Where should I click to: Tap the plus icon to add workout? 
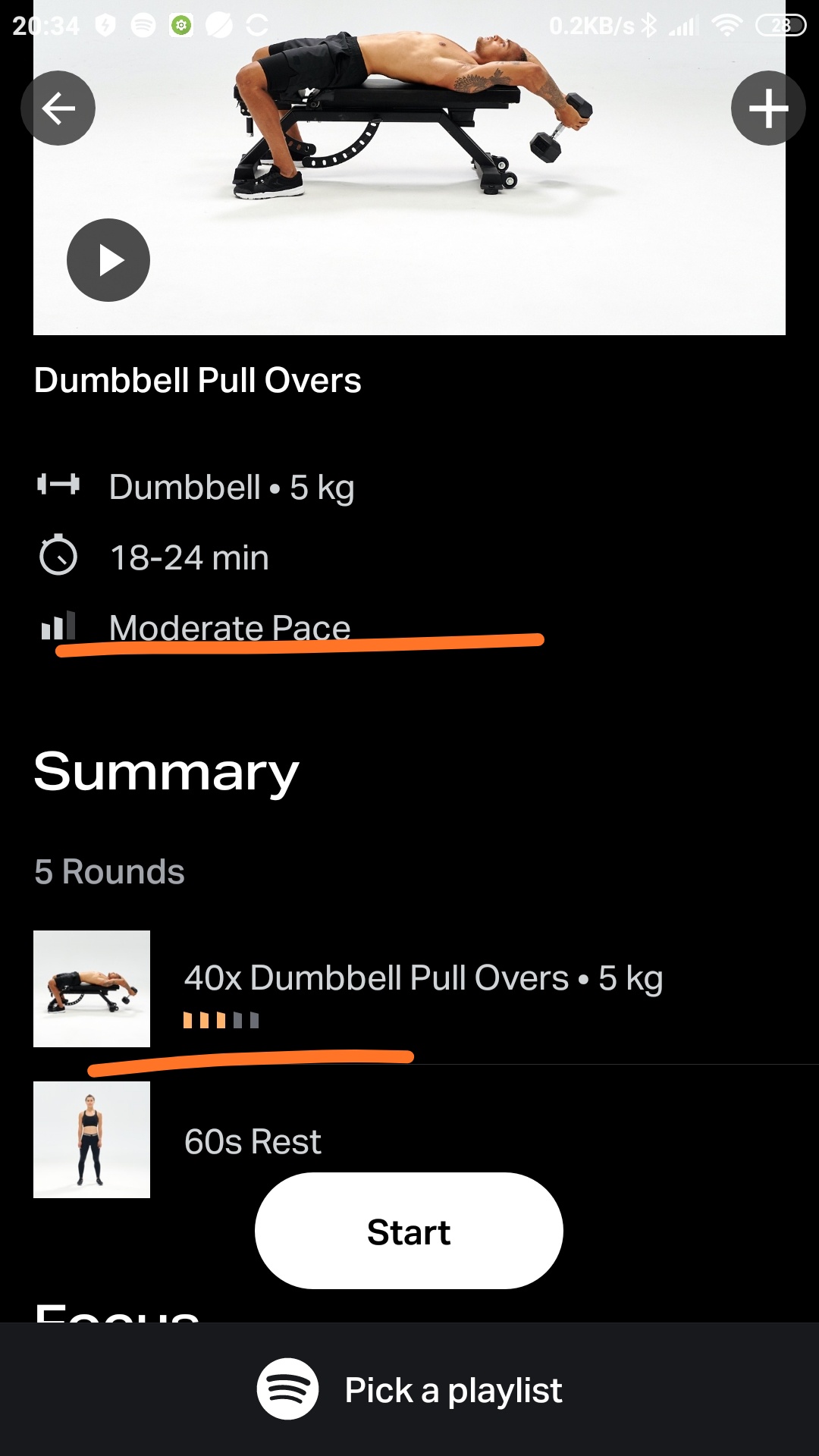pos(767,108)
